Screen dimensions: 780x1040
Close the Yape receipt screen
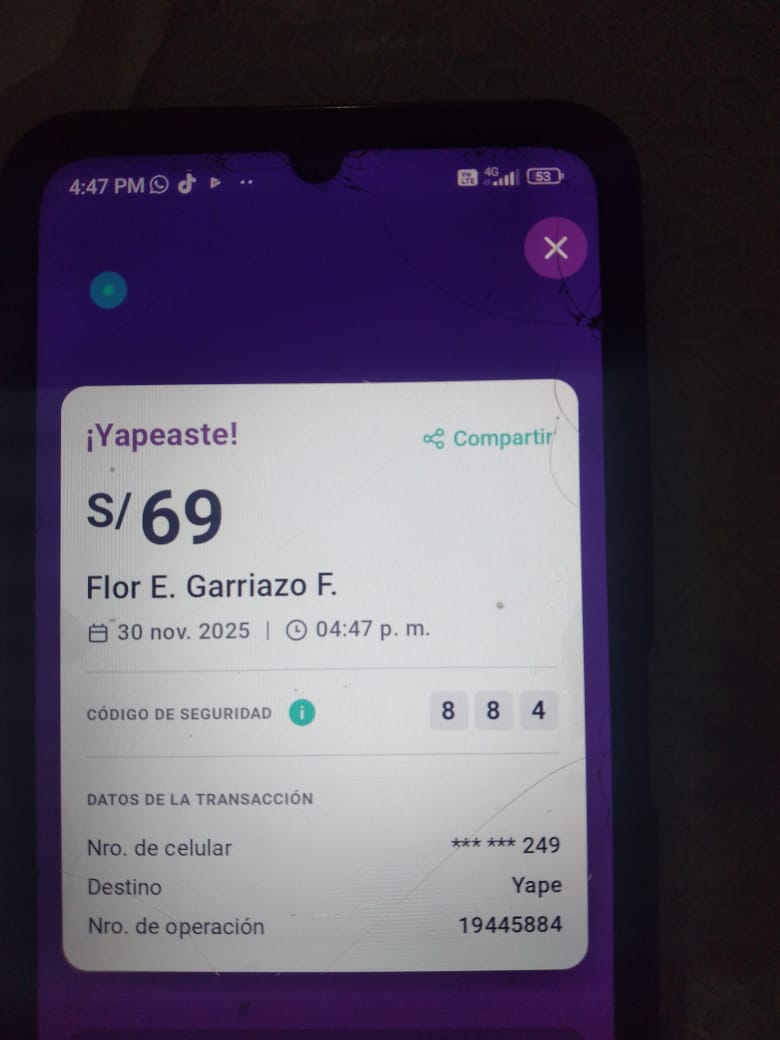[x=556, y=248]
